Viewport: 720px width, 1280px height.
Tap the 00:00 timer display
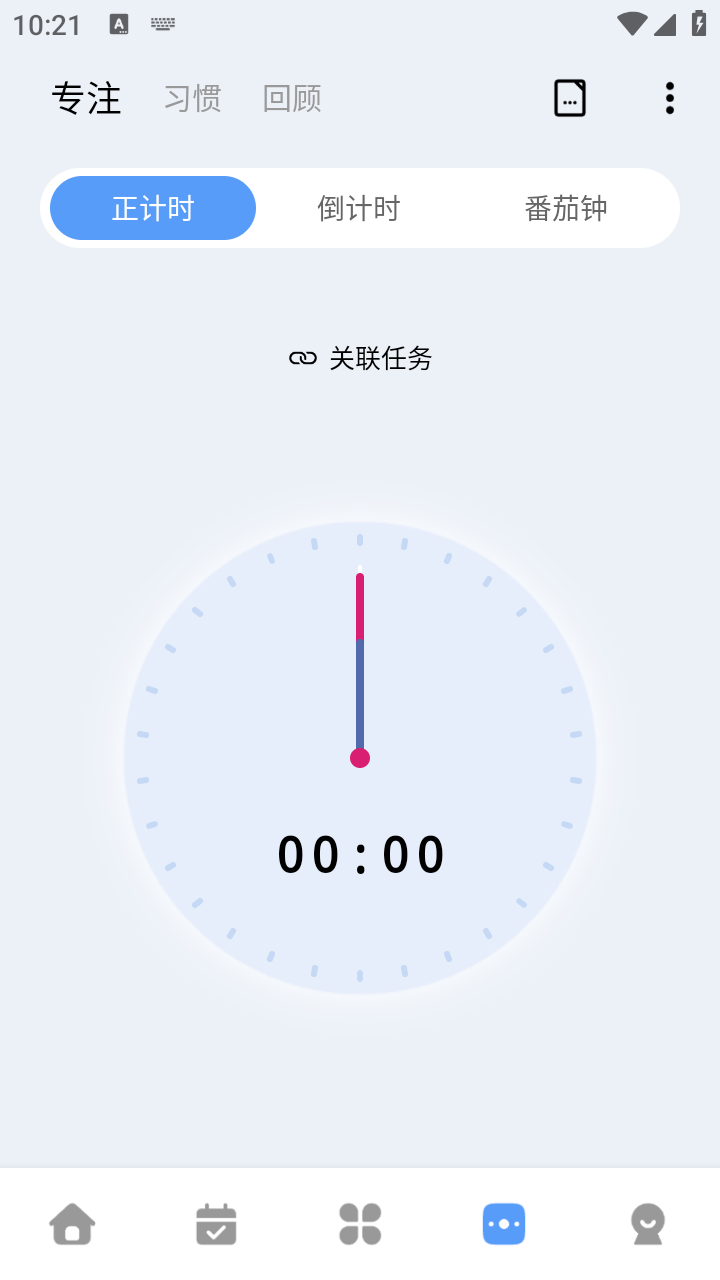[x=360, y=853]
